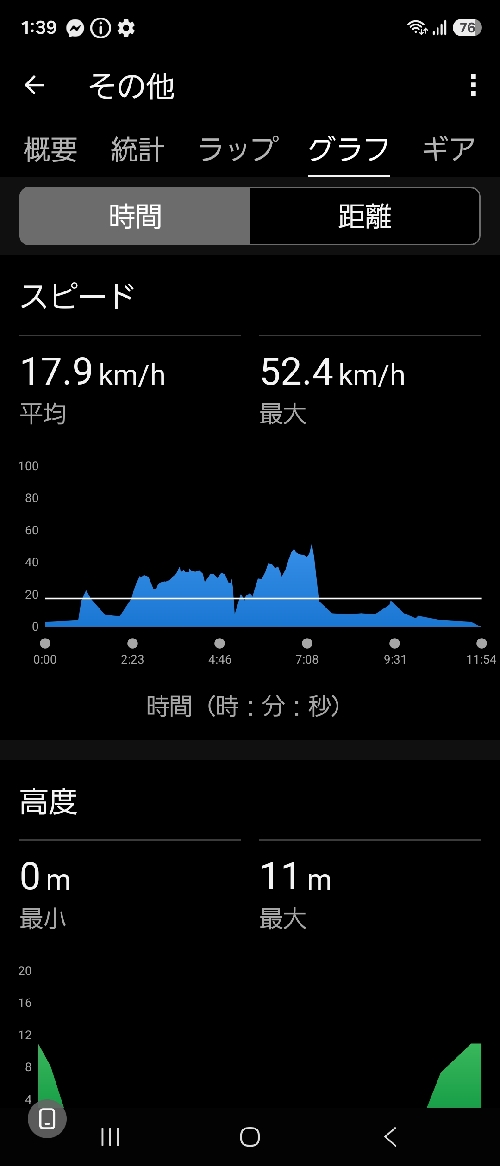
Task: Switch to the 概要 tab
Action: (51, 149)
